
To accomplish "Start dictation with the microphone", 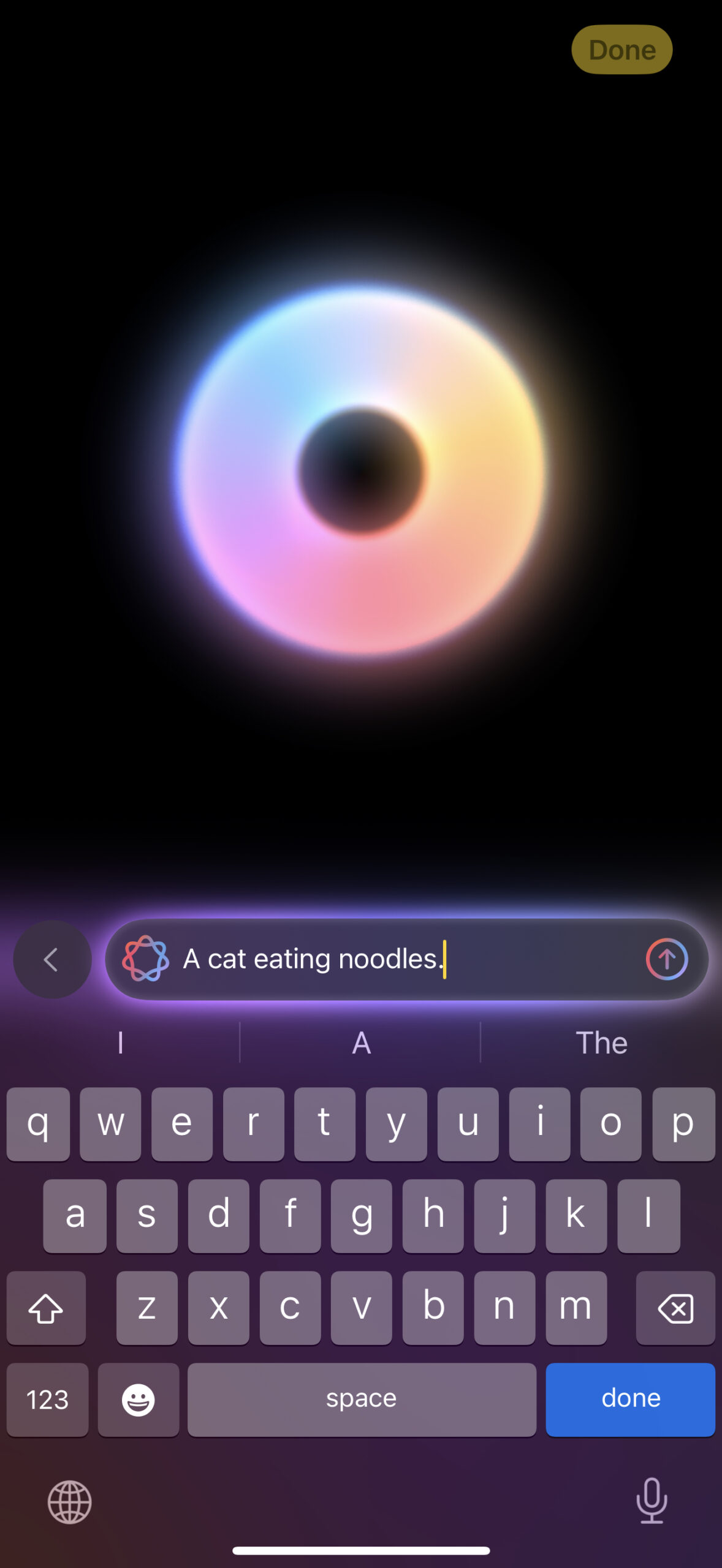I will 652,1501.
